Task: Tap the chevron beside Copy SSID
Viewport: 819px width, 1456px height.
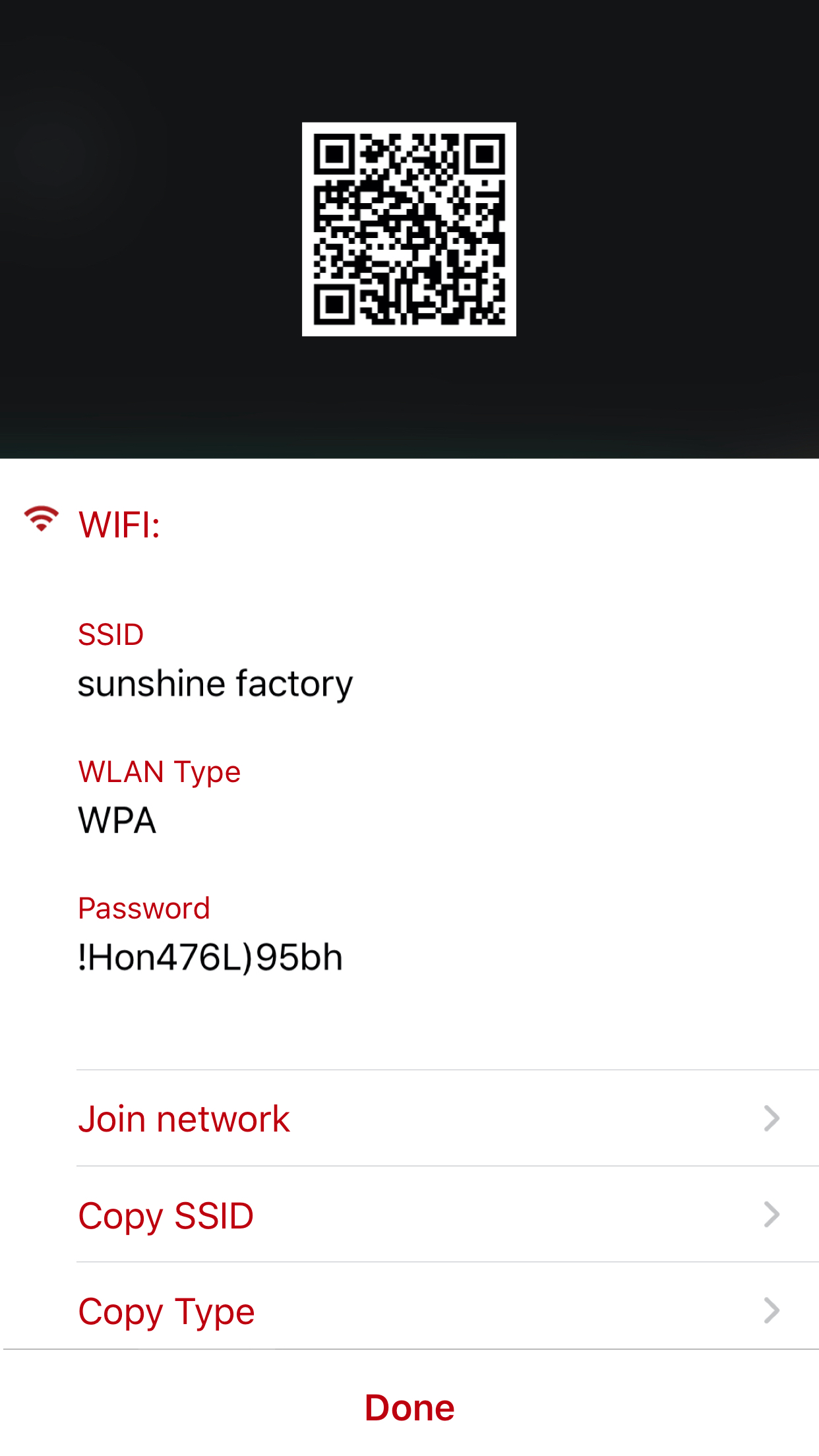Action: [x=770, y=1214]
